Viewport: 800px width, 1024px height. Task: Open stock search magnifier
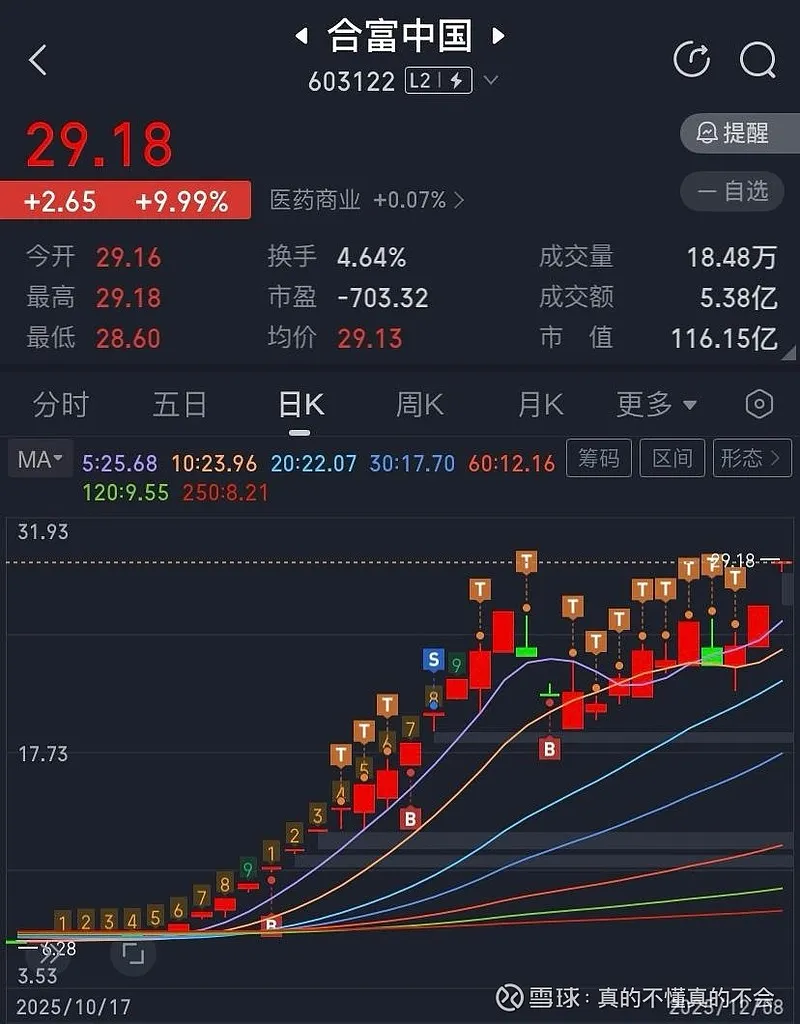[757, 60]
